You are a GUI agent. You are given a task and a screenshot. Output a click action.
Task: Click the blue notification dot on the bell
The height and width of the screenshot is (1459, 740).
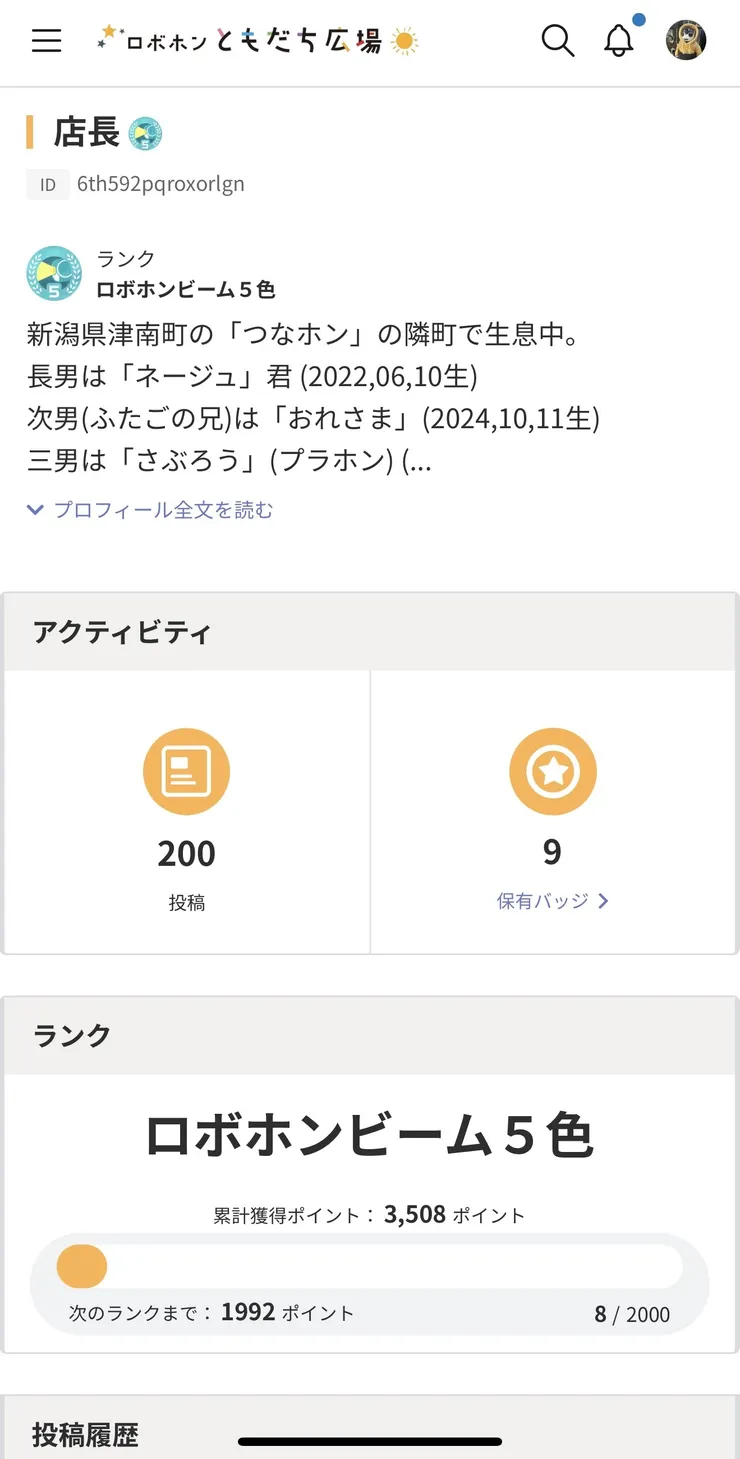click(x=638, y=18)
